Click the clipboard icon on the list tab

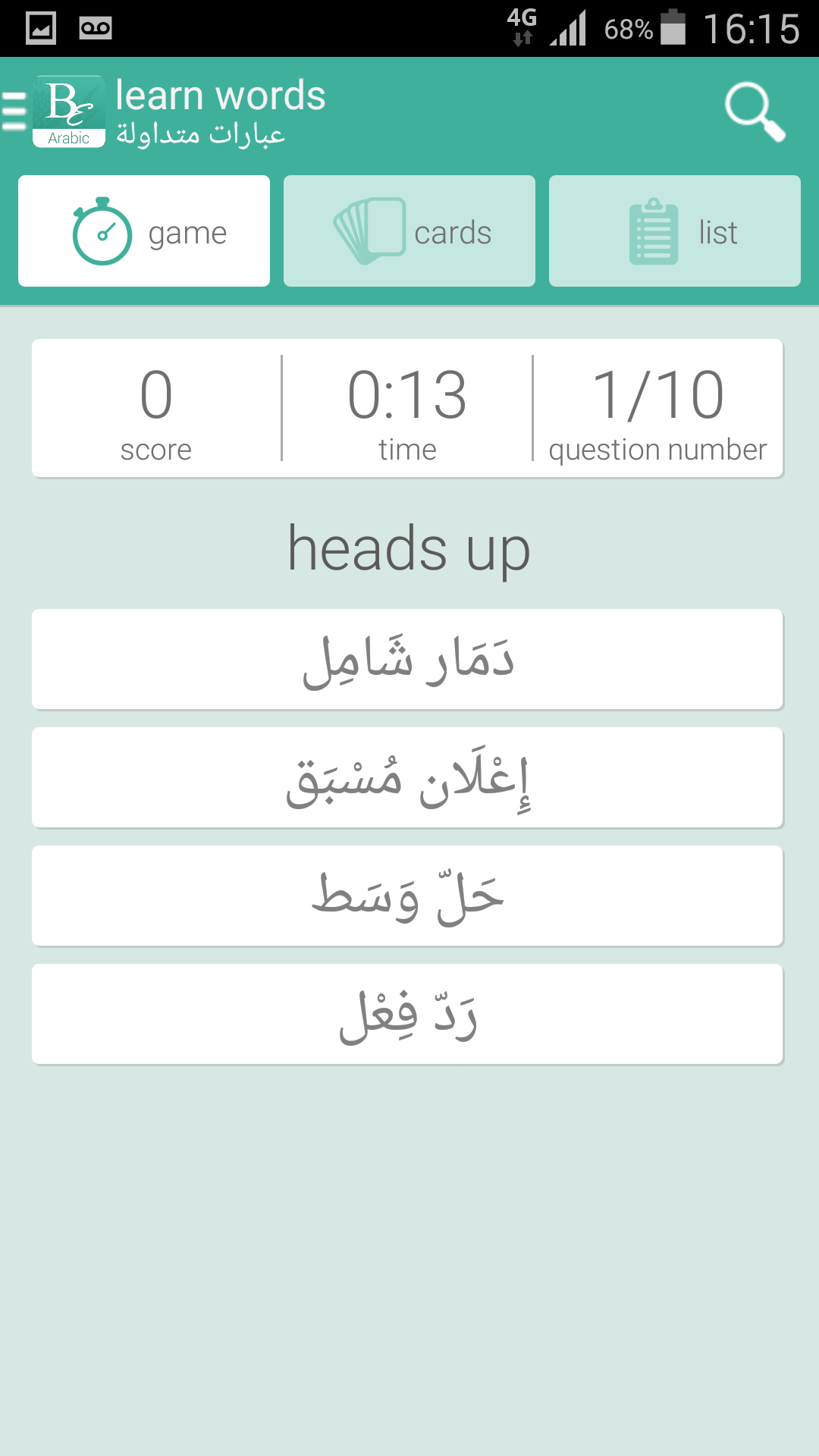coord(654,231)
